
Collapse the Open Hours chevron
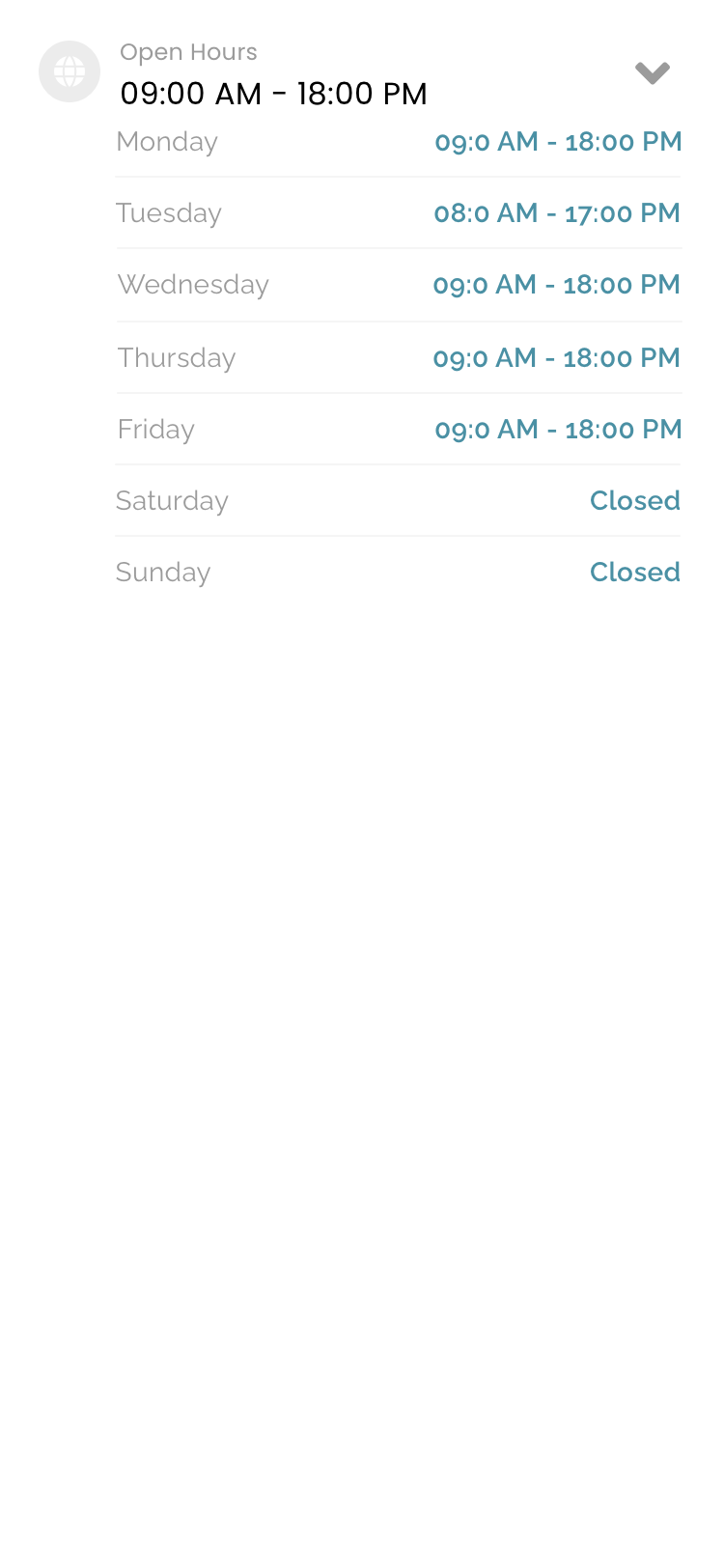tap(653, 72)
